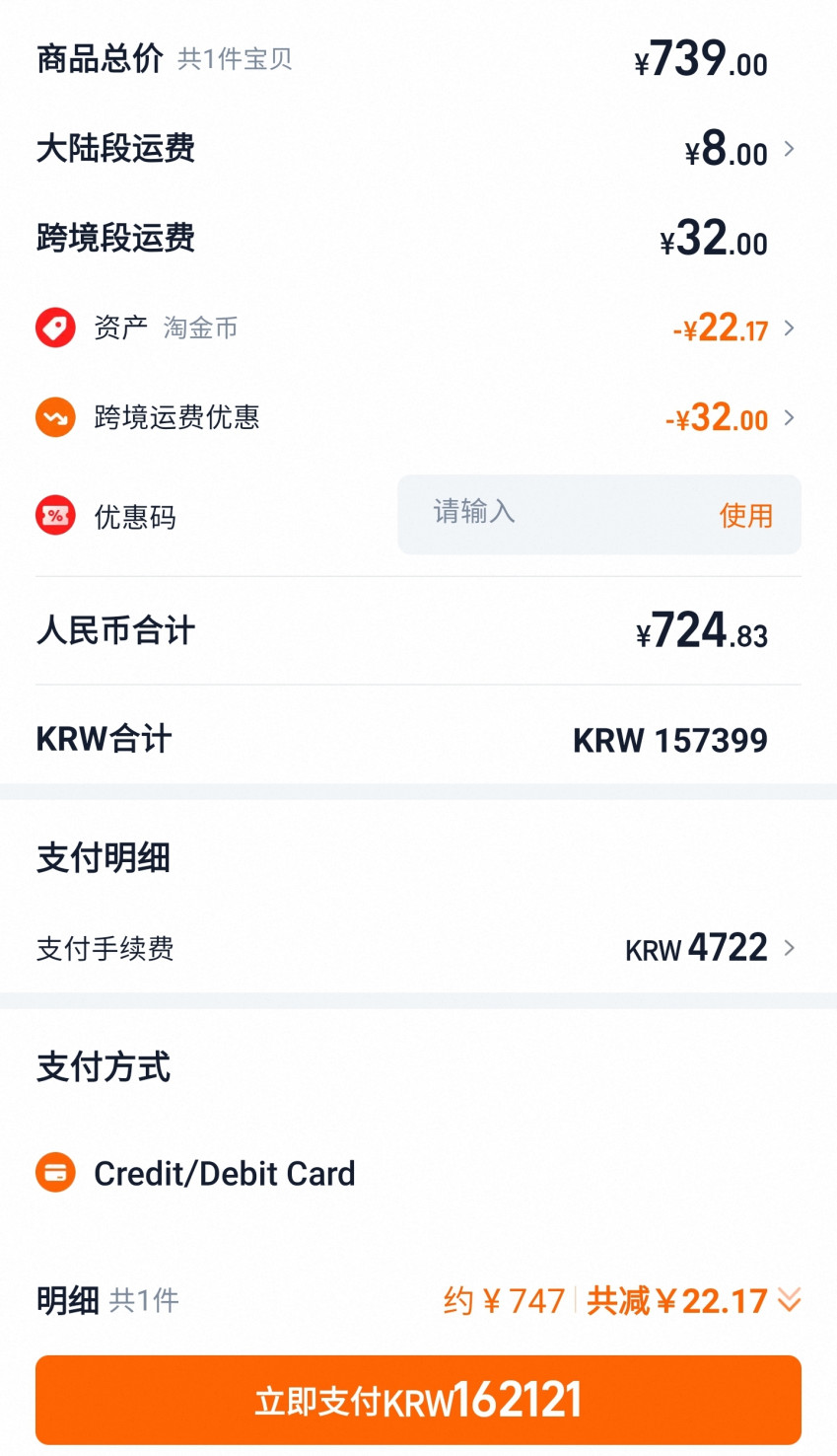Open the 大陆段运费 shipping fee details
Image resolution: width=837 pixels, height=1456 pixels.
(788, 150)
